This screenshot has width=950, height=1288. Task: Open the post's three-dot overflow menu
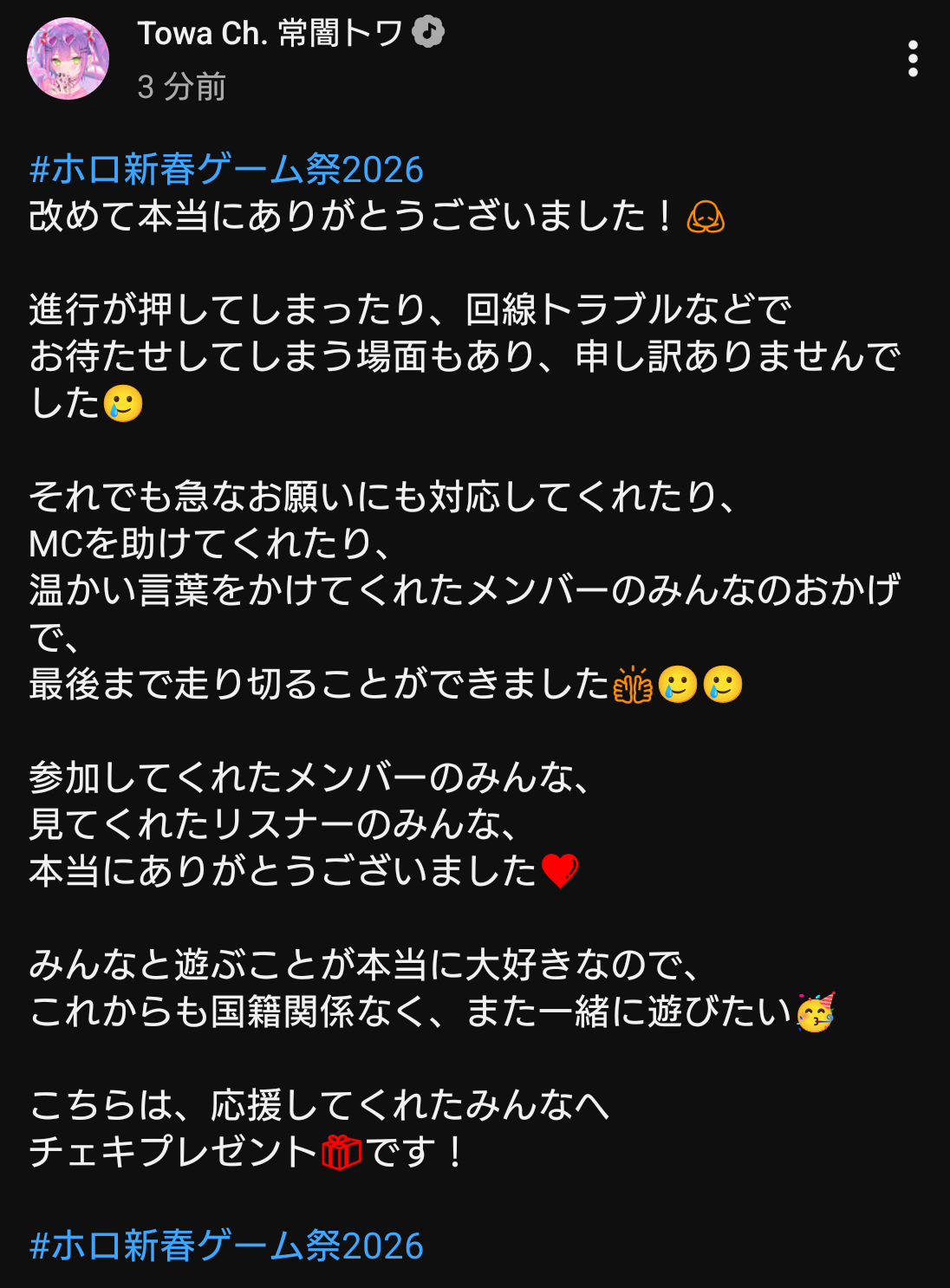click(x=913, y=59)
